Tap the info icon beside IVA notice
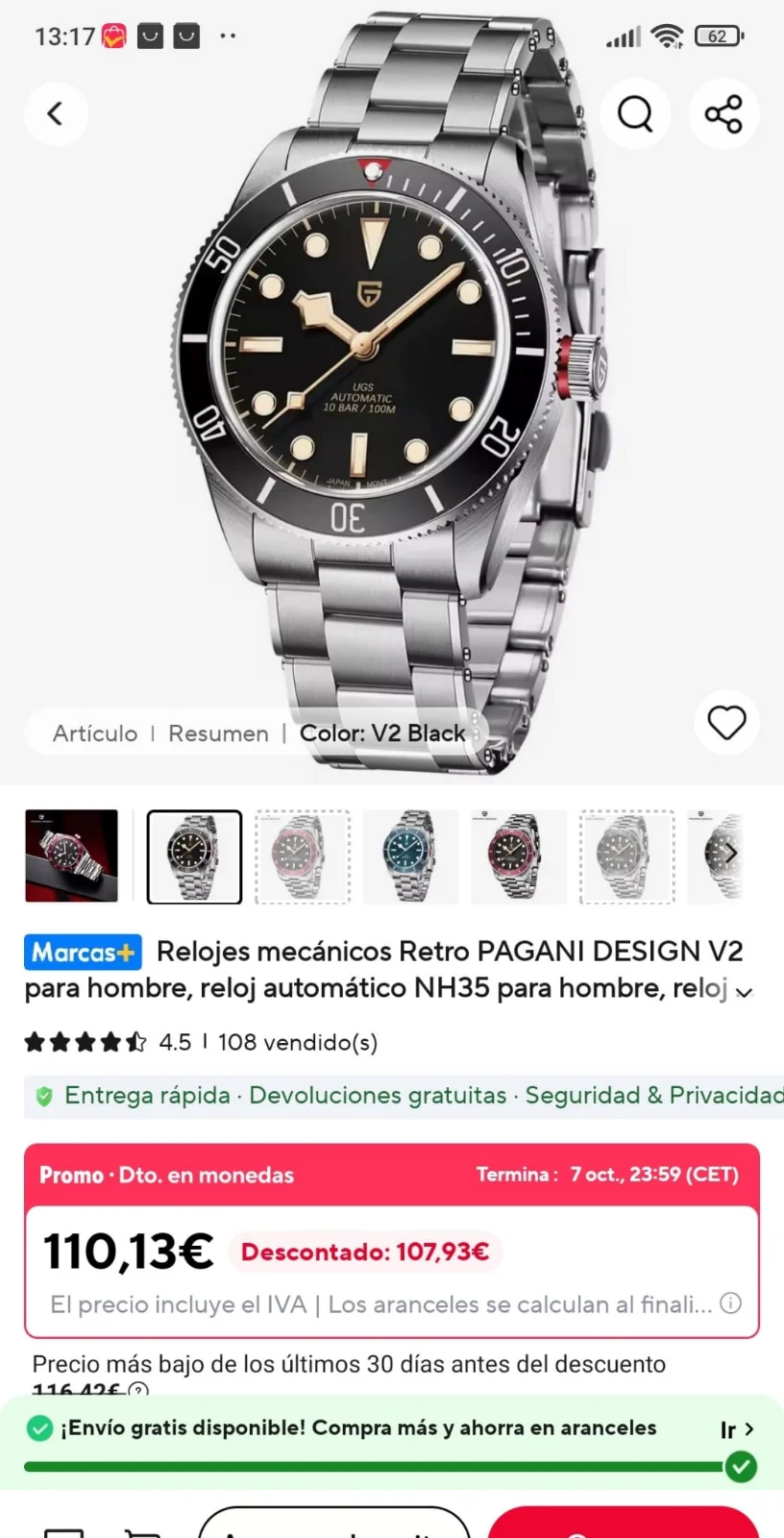Screen dimensions: 784x1538 731,1303
